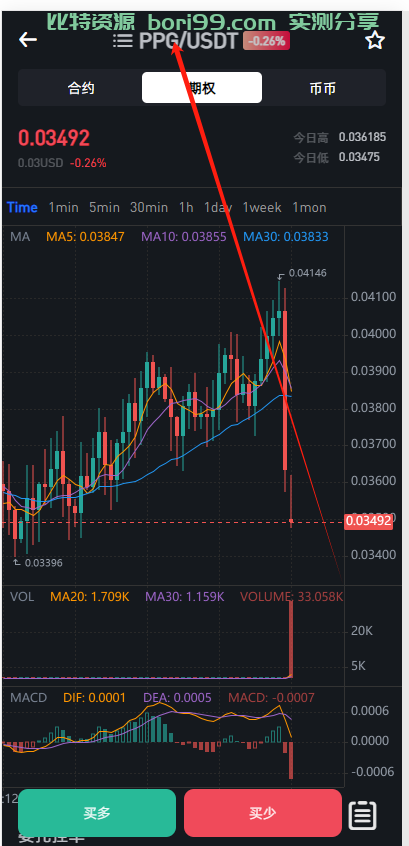
Task: Switch the chart to 1min interval
Action: 63,207
